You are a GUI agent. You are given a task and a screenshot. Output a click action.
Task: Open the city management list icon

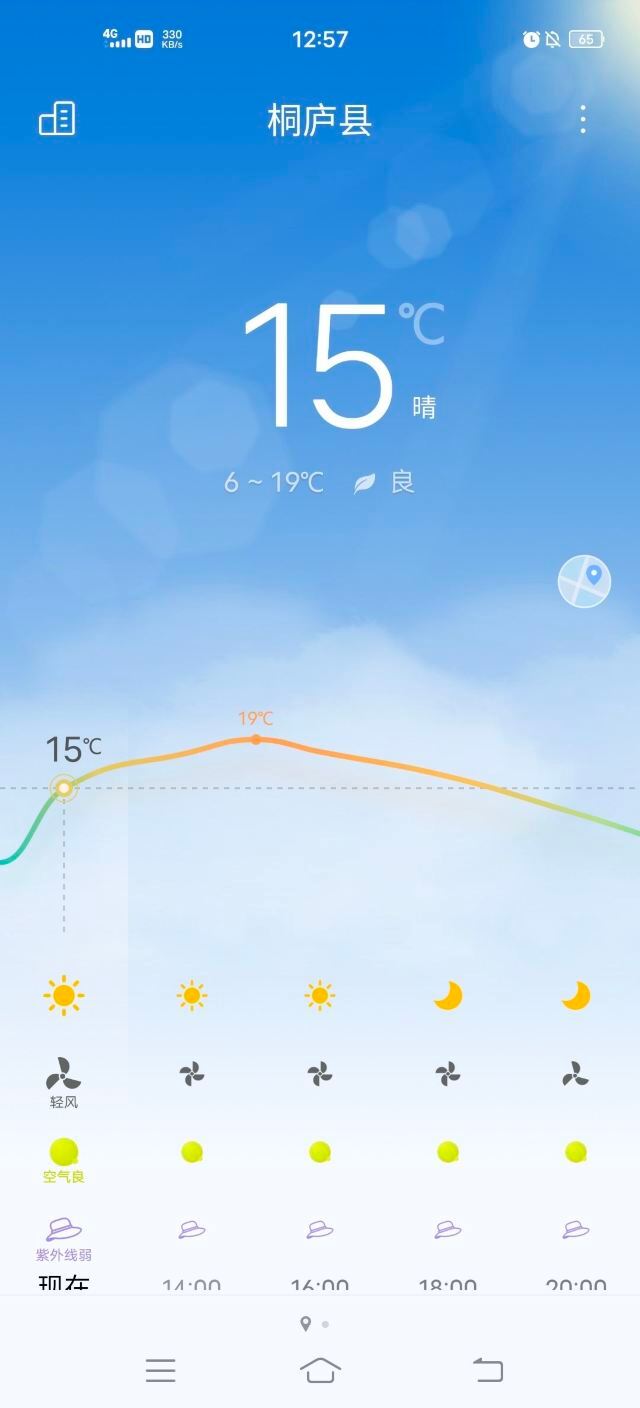click(x=57, y=120)
